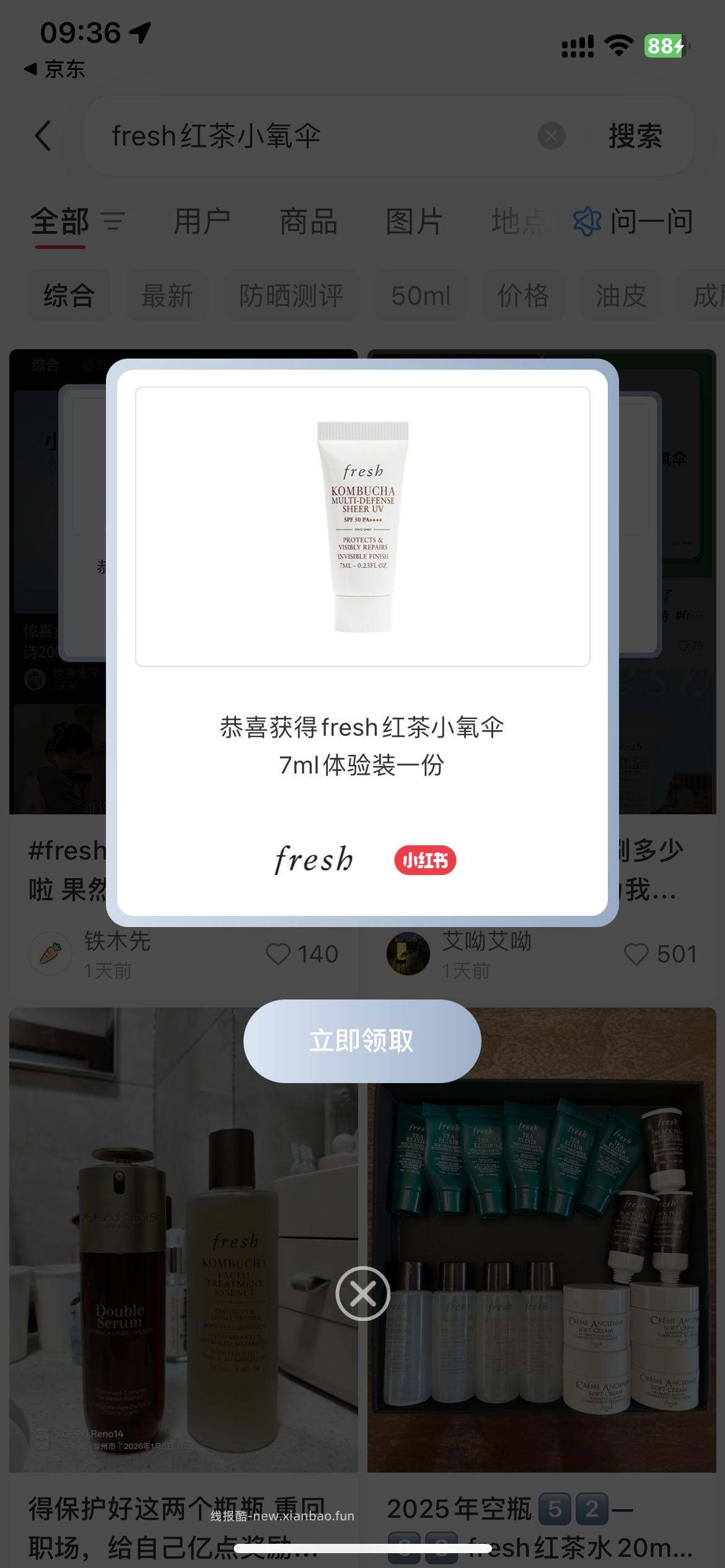Tap the back arrow to leave search results
This screenshot has height=1568, width=725.
coord(42,136)
